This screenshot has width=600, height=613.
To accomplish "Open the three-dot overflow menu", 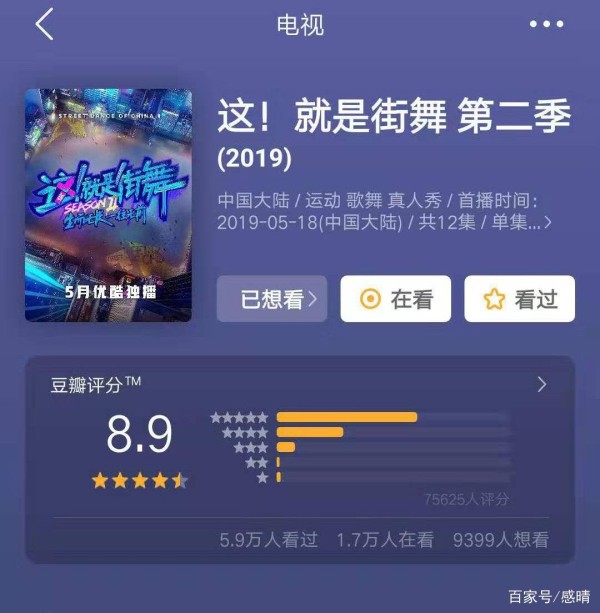I will [x=546, y=25].
